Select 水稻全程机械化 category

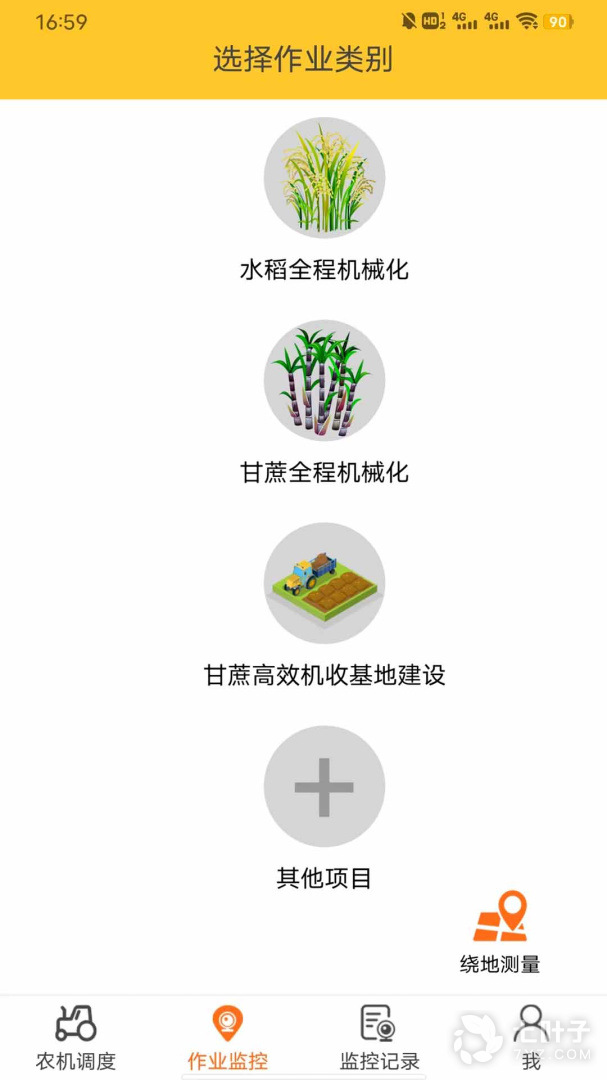point(324,178)
